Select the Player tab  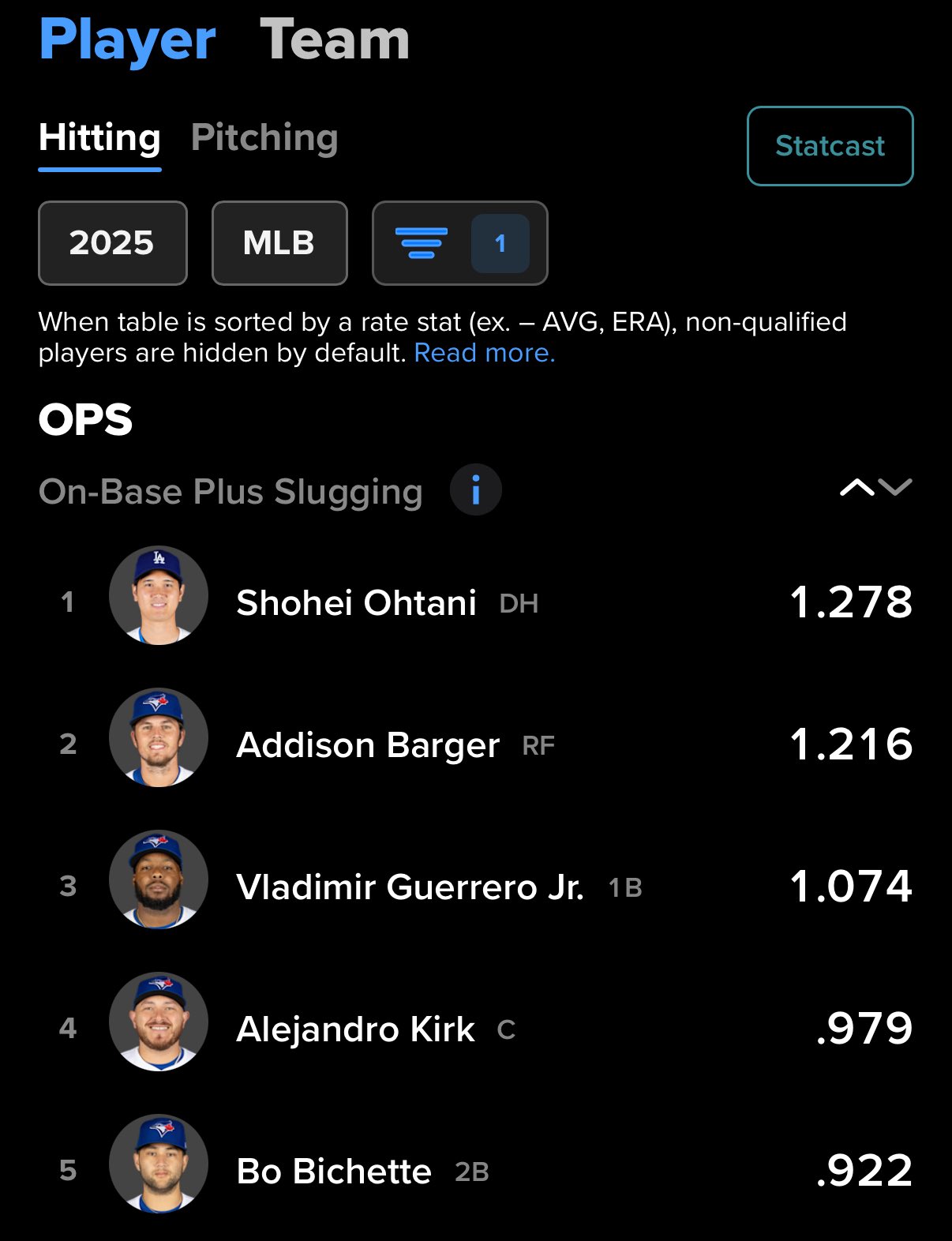[x=127, y=39]
